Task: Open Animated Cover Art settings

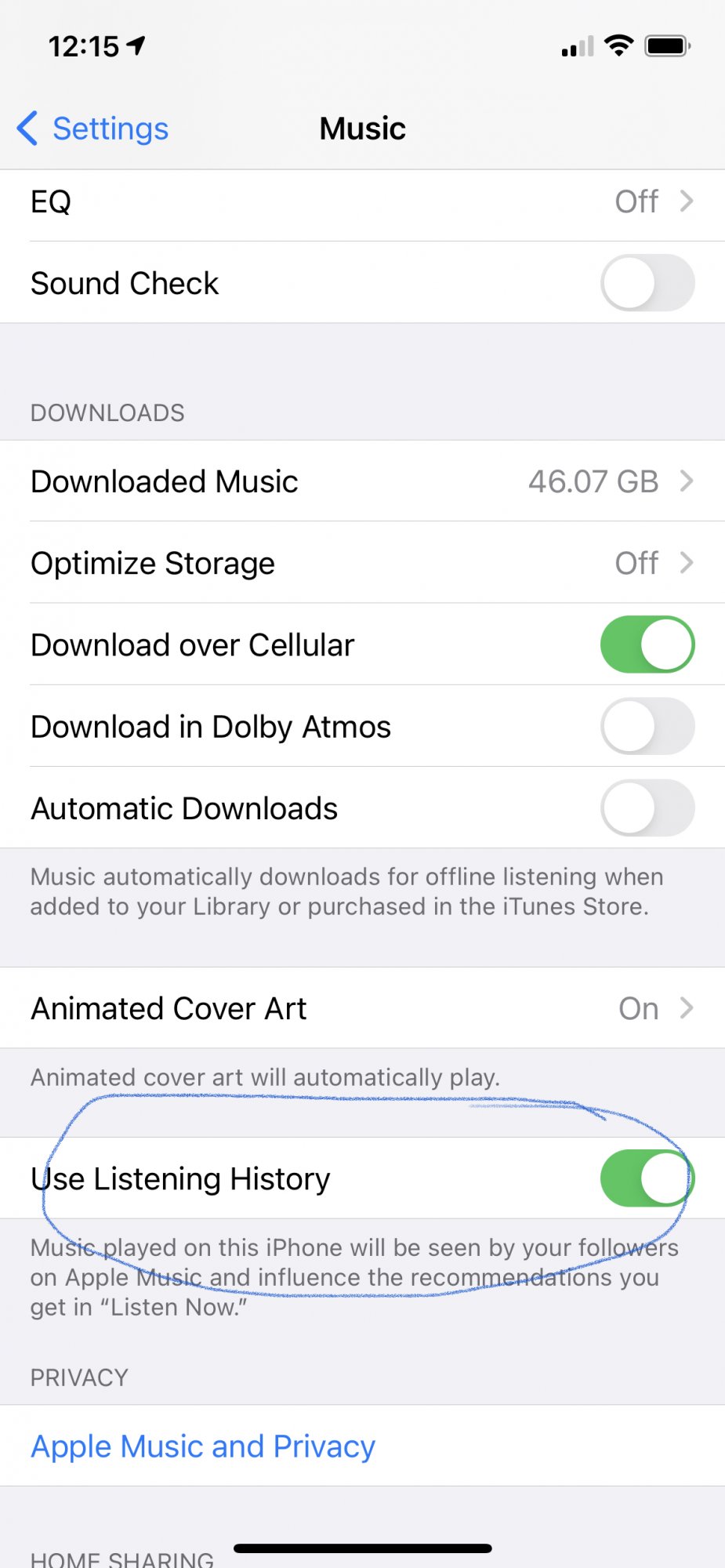Action: coord(362,1008)
